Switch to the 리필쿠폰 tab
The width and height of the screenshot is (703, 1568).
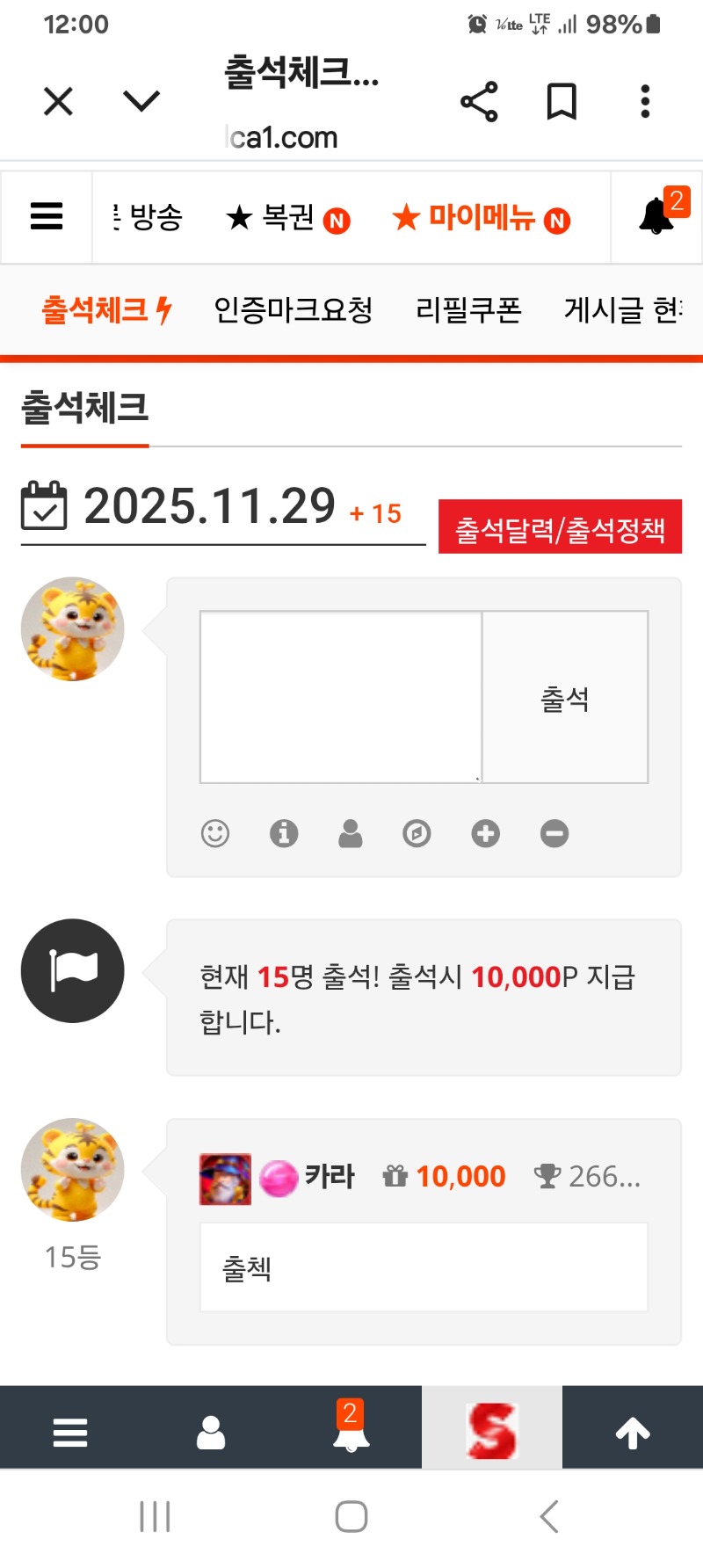(468, 310)
